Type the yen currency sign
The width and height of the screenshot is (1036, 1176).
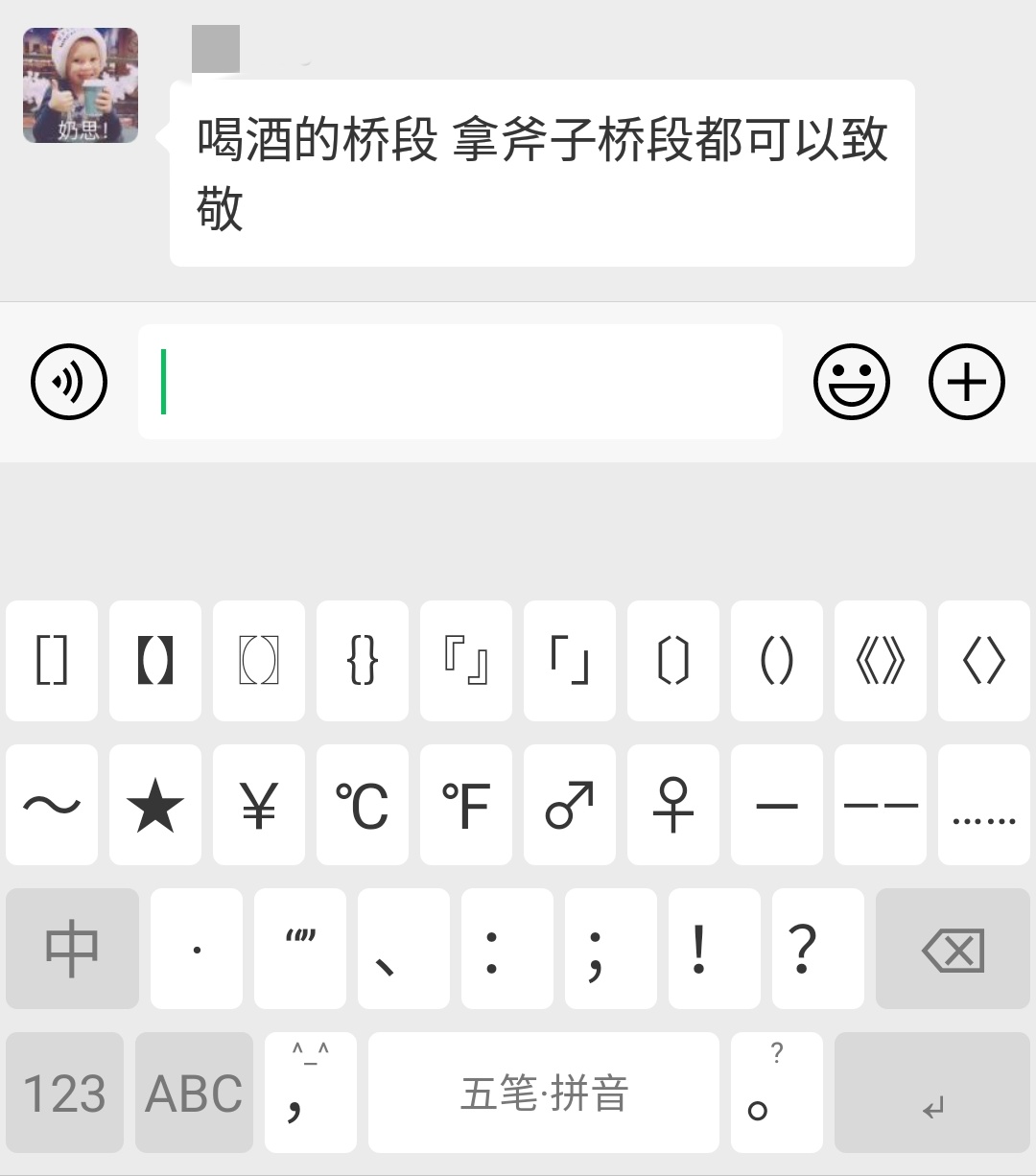click(x=259, y=805)
